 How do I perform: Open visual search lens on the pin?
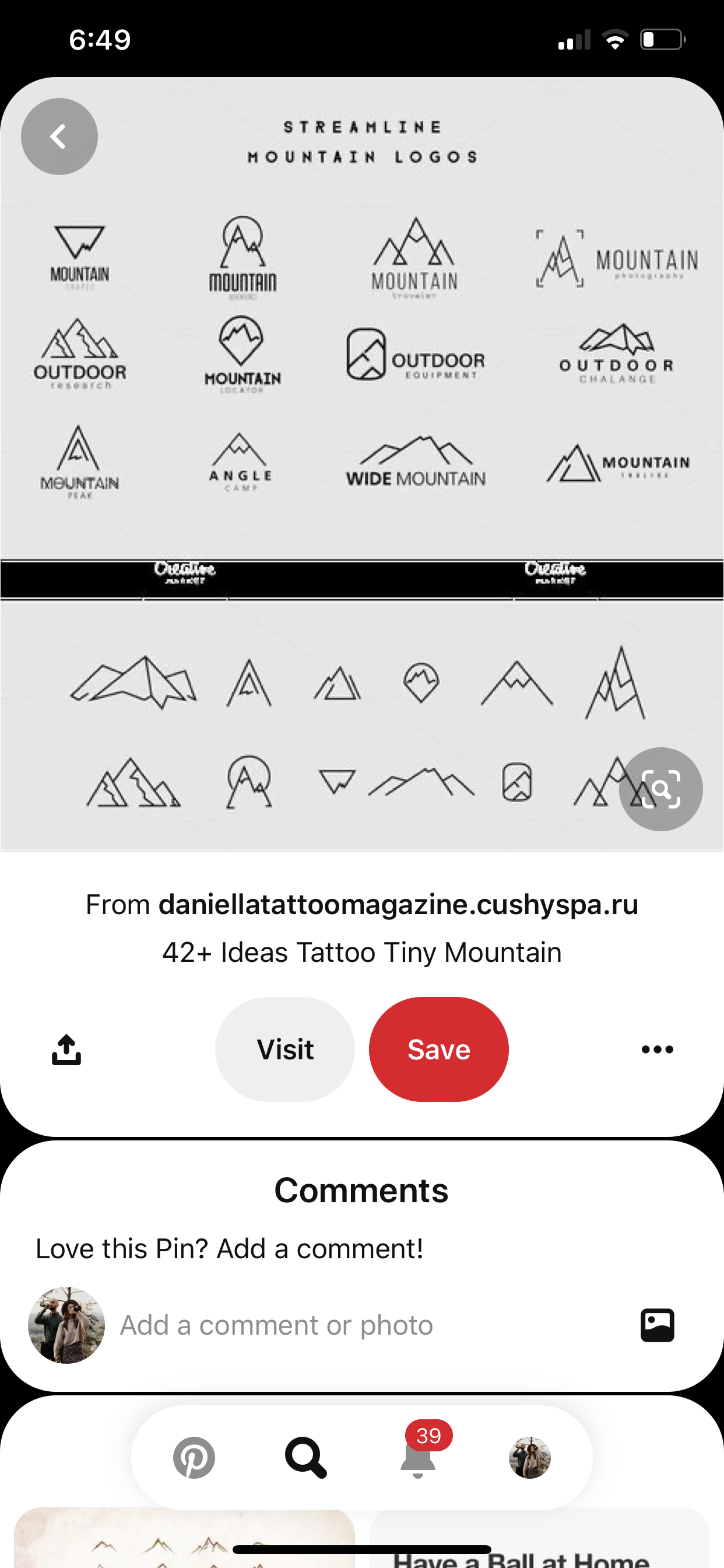(x=660, y=789)
